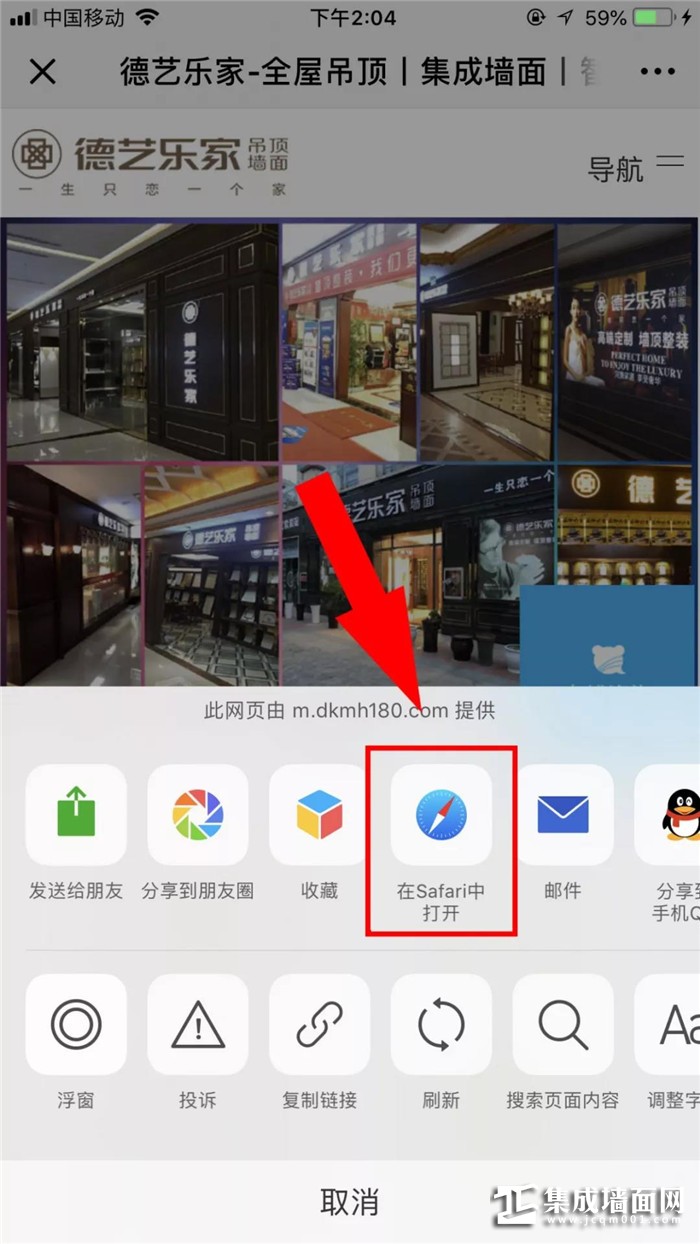Refresh the page with 刷新

click(441, 1025)
